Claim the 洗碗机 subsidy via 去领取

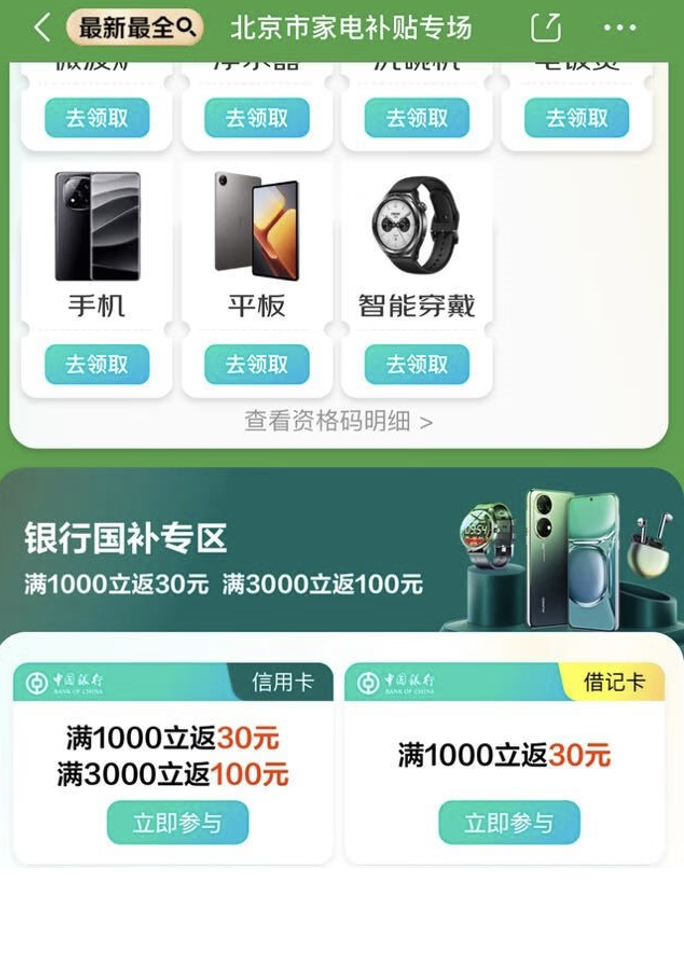417,118
